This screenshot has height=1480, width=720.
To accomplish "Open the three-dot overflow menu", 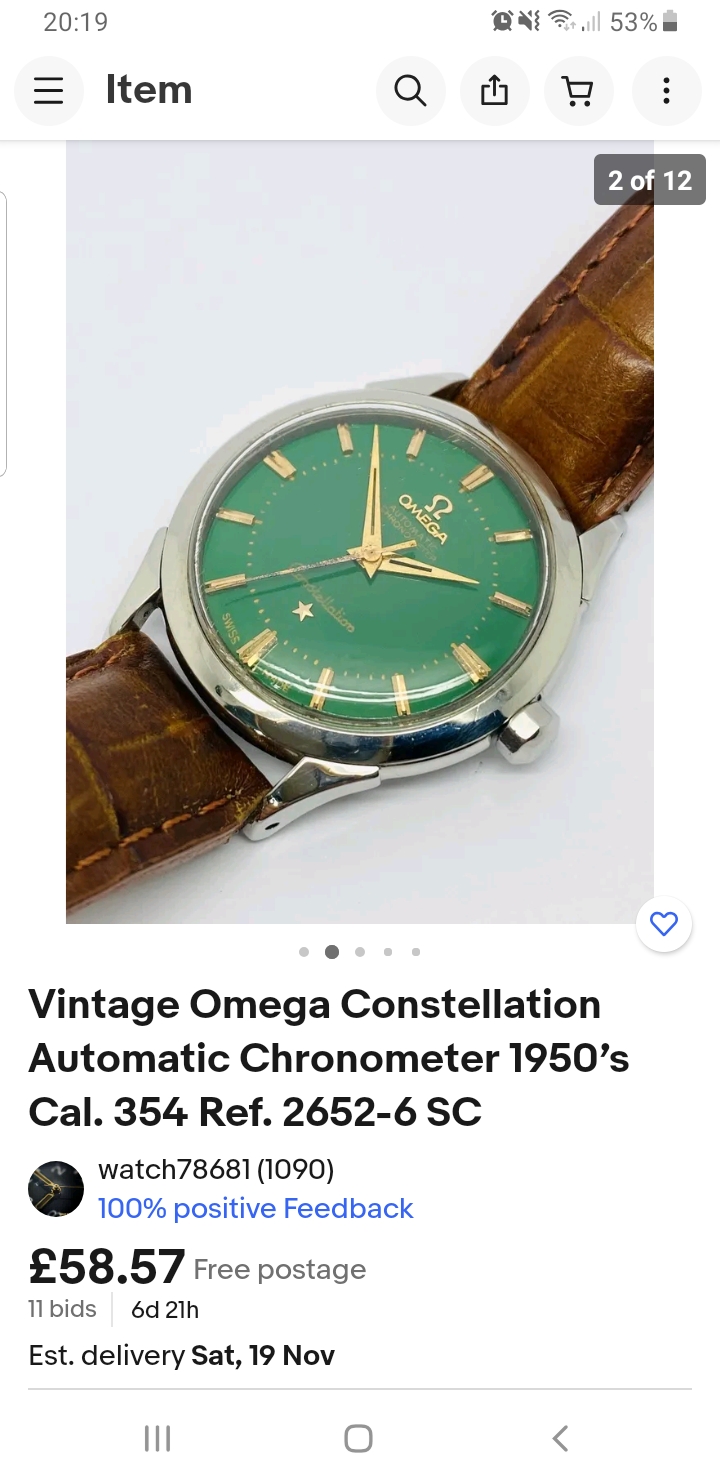I will pos(666,91).
